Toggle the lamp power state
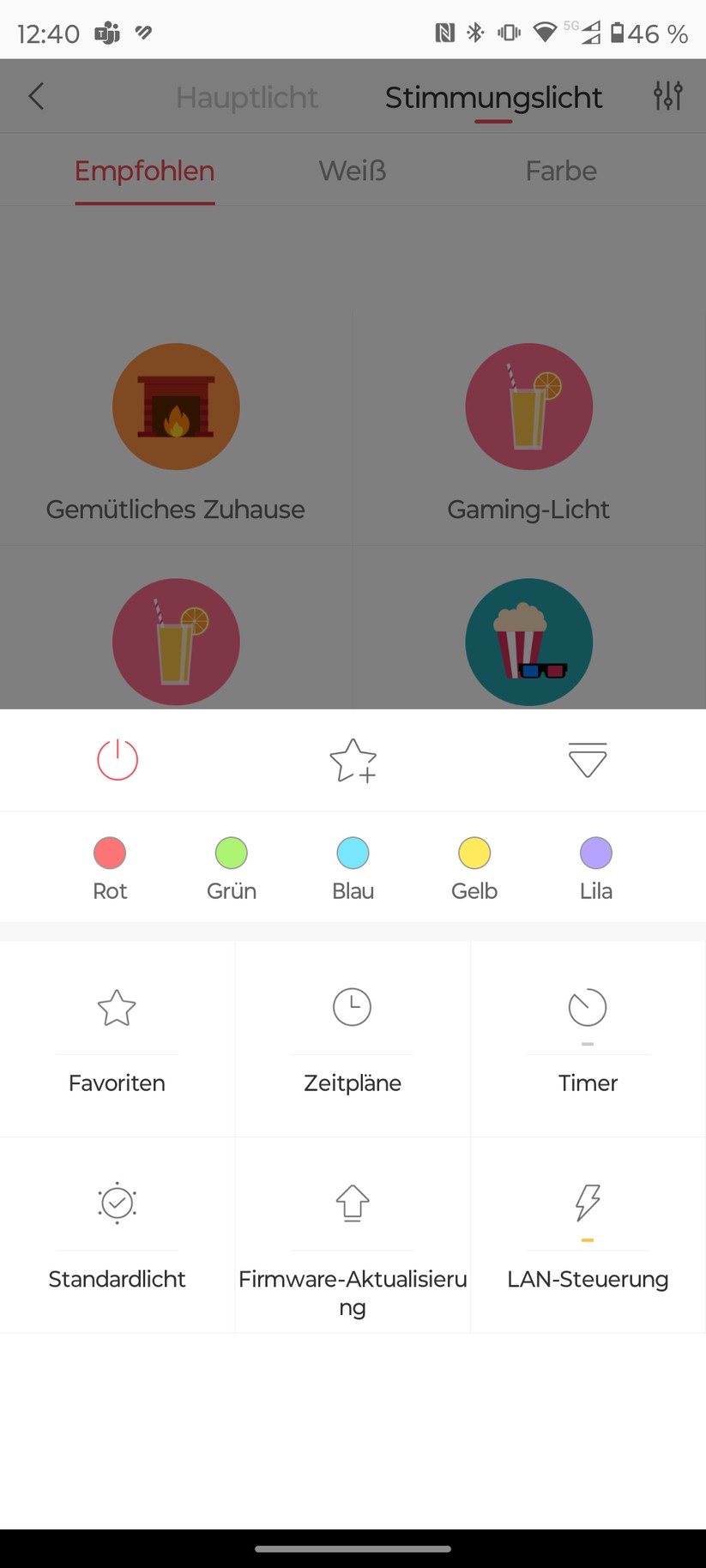Viewport: 706px width, 1568px height. click(118, 758)
